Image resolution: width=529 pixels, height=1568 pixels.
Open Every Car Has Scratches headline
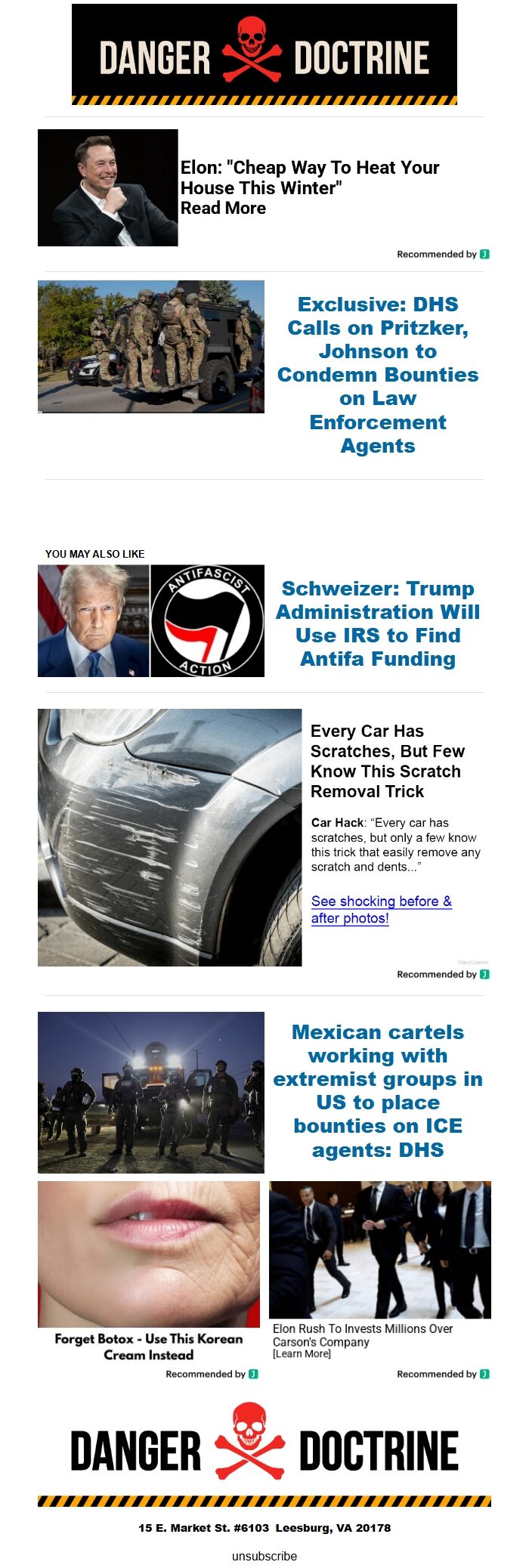tap(387, 761)
